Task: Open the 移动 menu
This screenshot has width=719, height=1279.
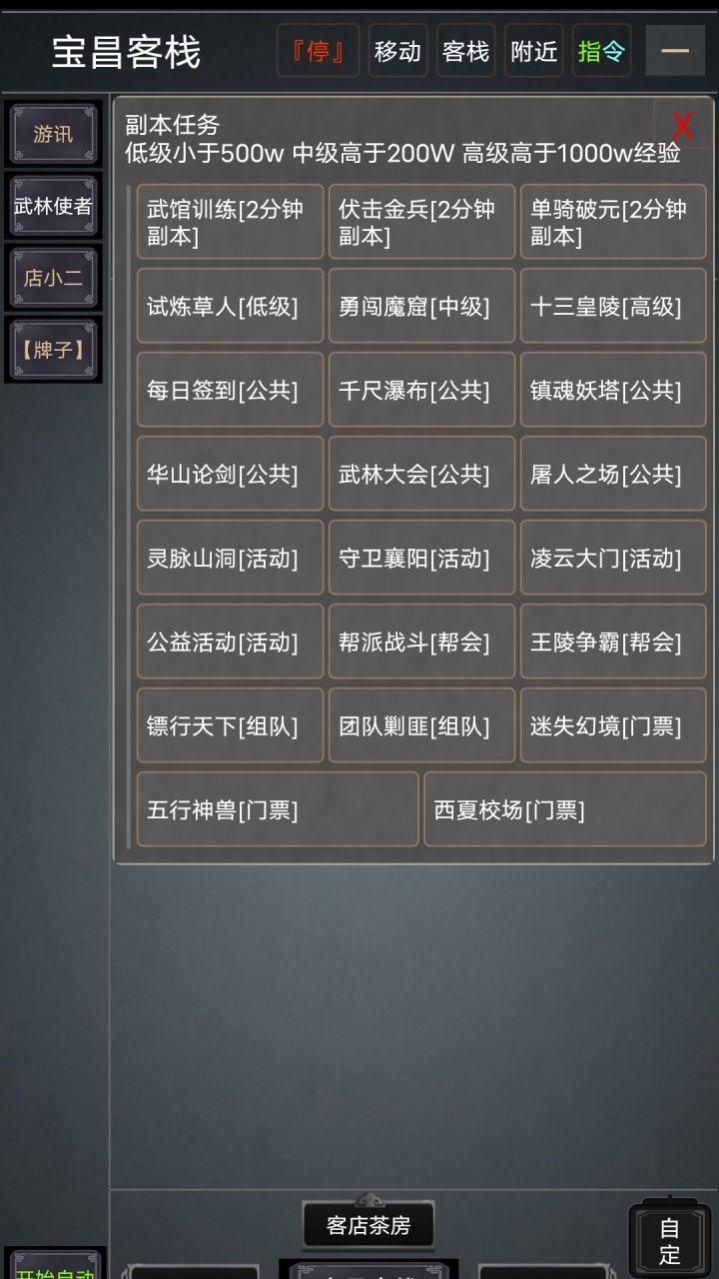Action: (398, 51)
